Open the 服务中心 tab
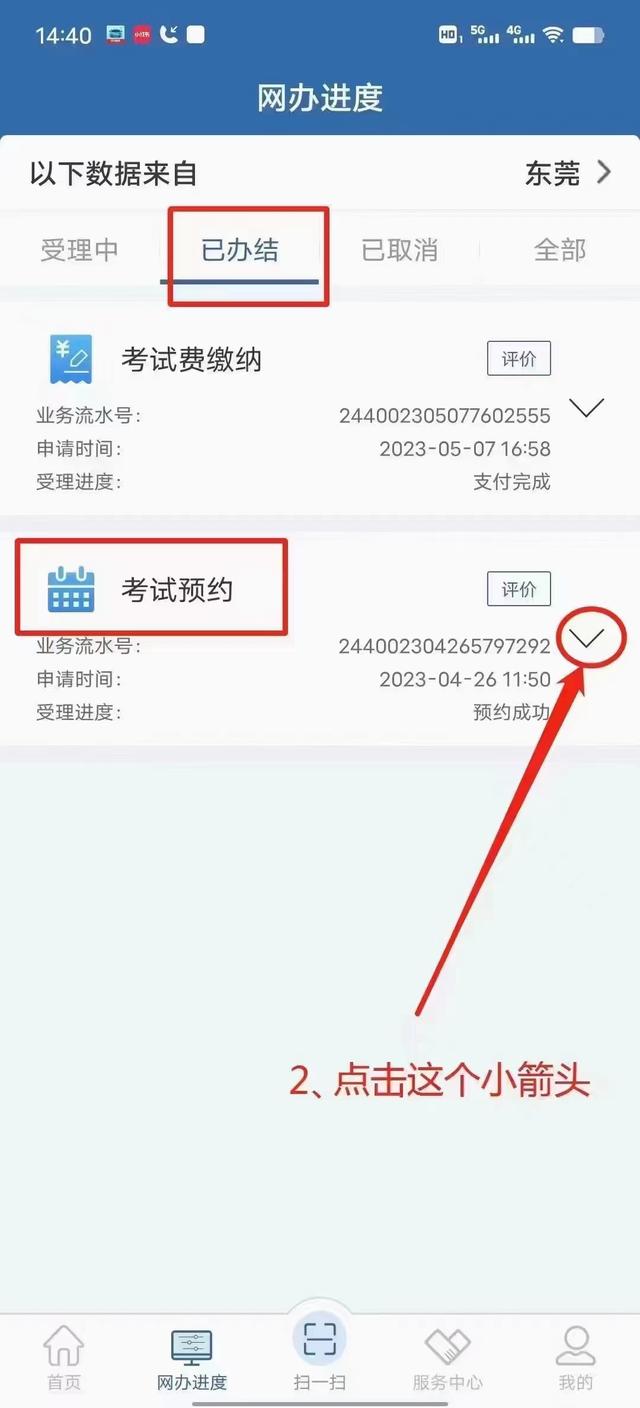The image size is (640, 1408). click(x=448, y=1359)
